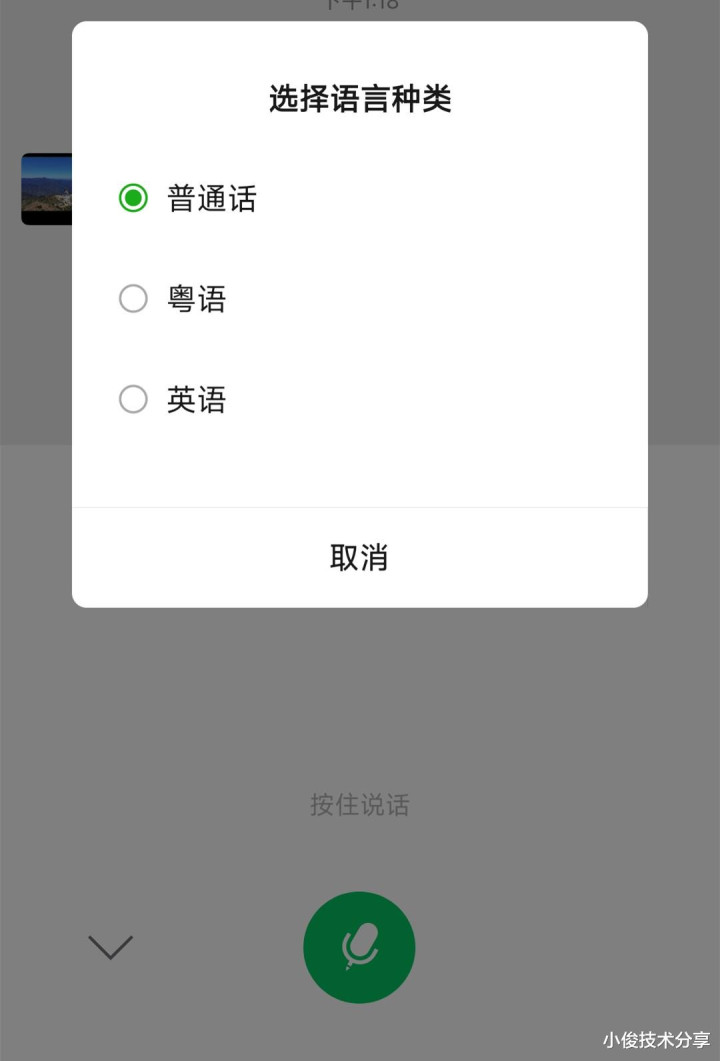The height and width of the screenshot is (1061, 720).
Task: Tap 取消 to dismiss the dialog
Action: pos(359,557)
